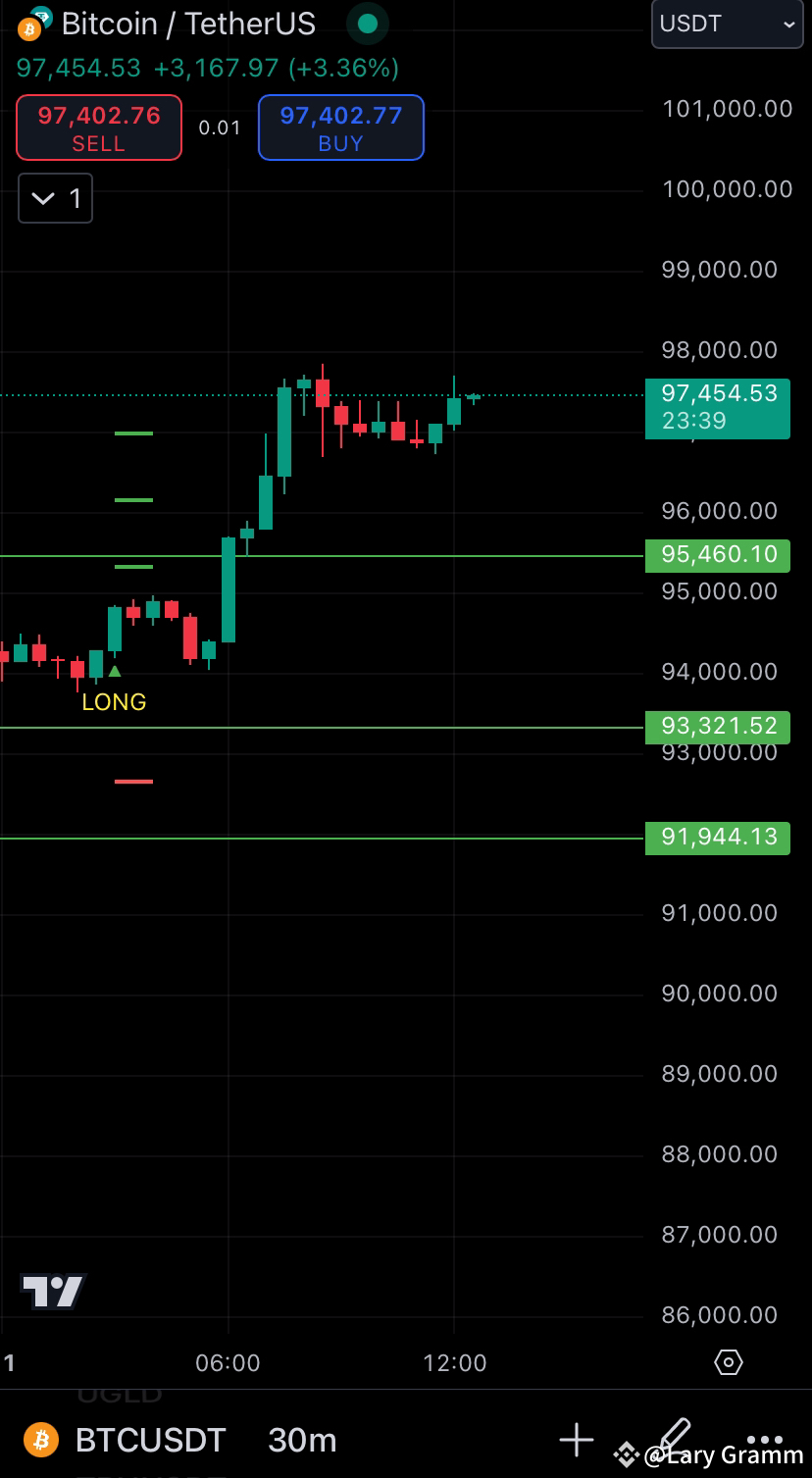This screenshot has width=812, height=1478.
Task: Select the BTCUSDT symbol label
Action: click(150, 1439)
